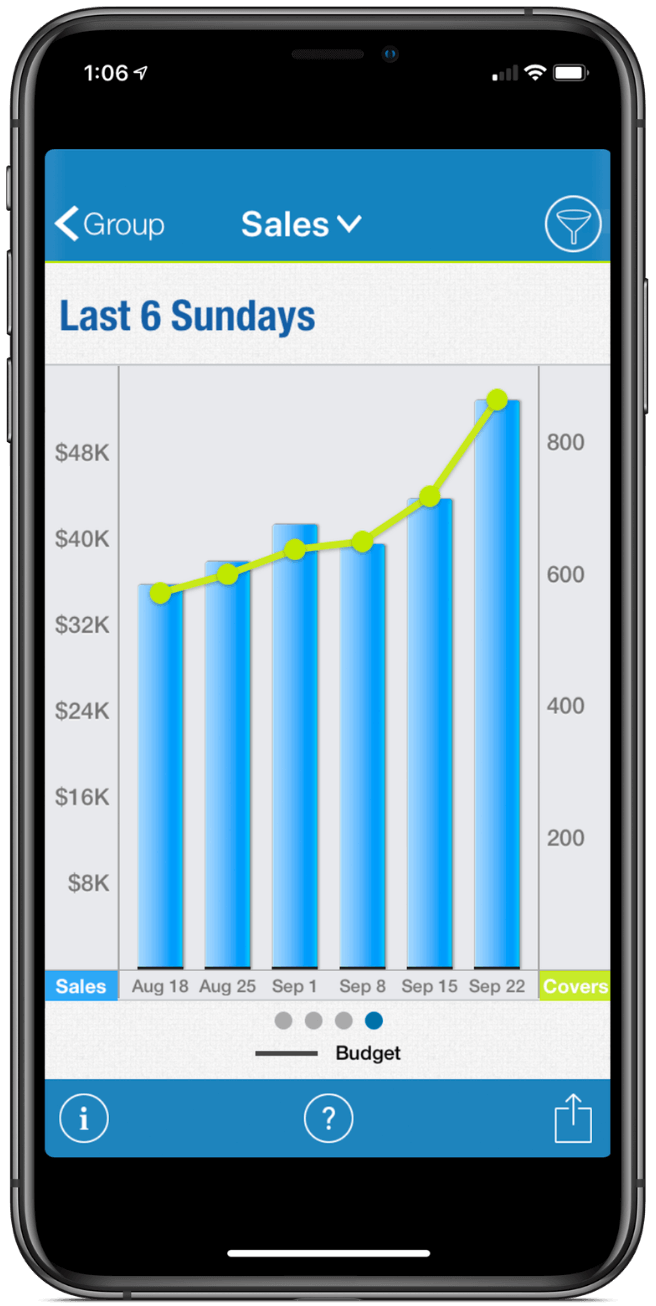Select the Sep 22 bar
The height and width of the screenshot is (1306, 656).
(x=497, y=684)
